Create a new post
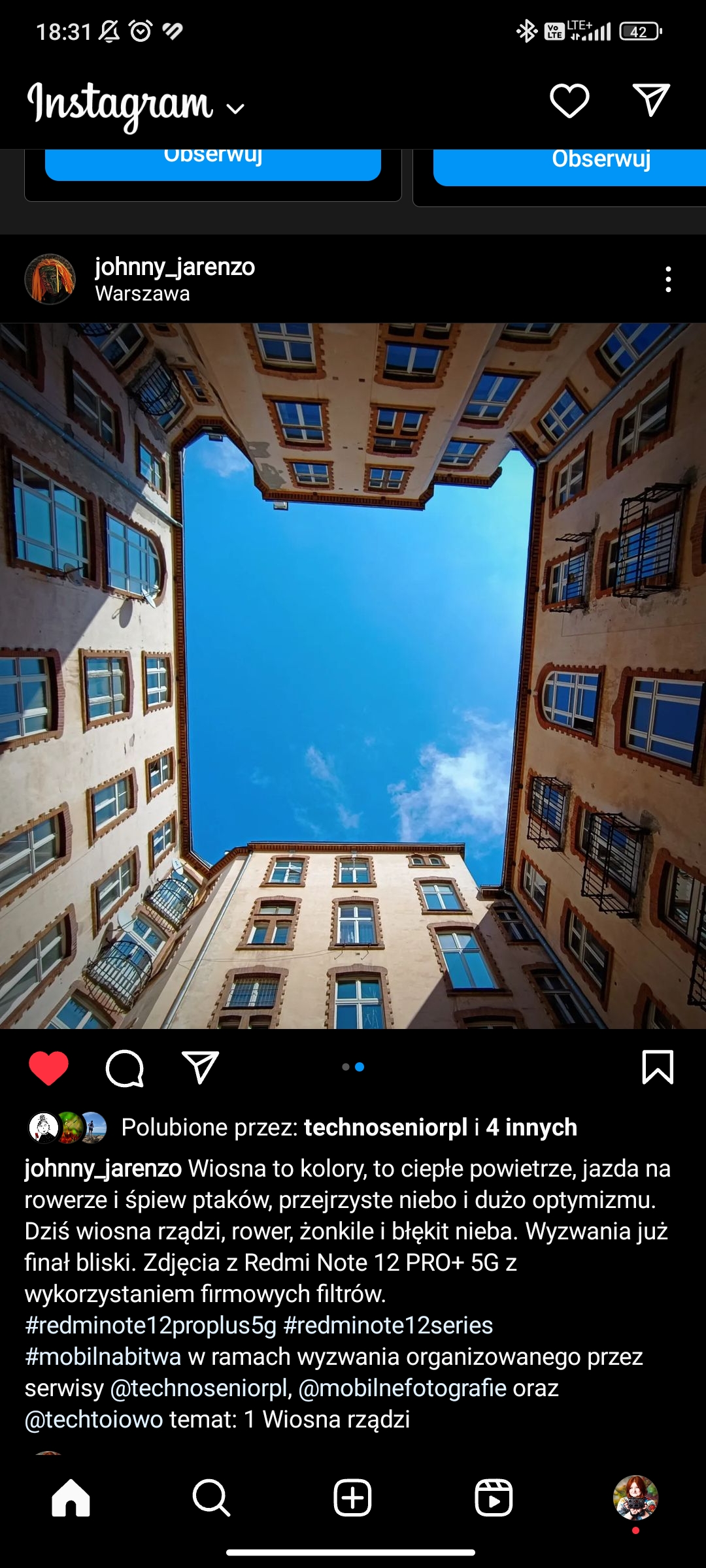 352,1497
